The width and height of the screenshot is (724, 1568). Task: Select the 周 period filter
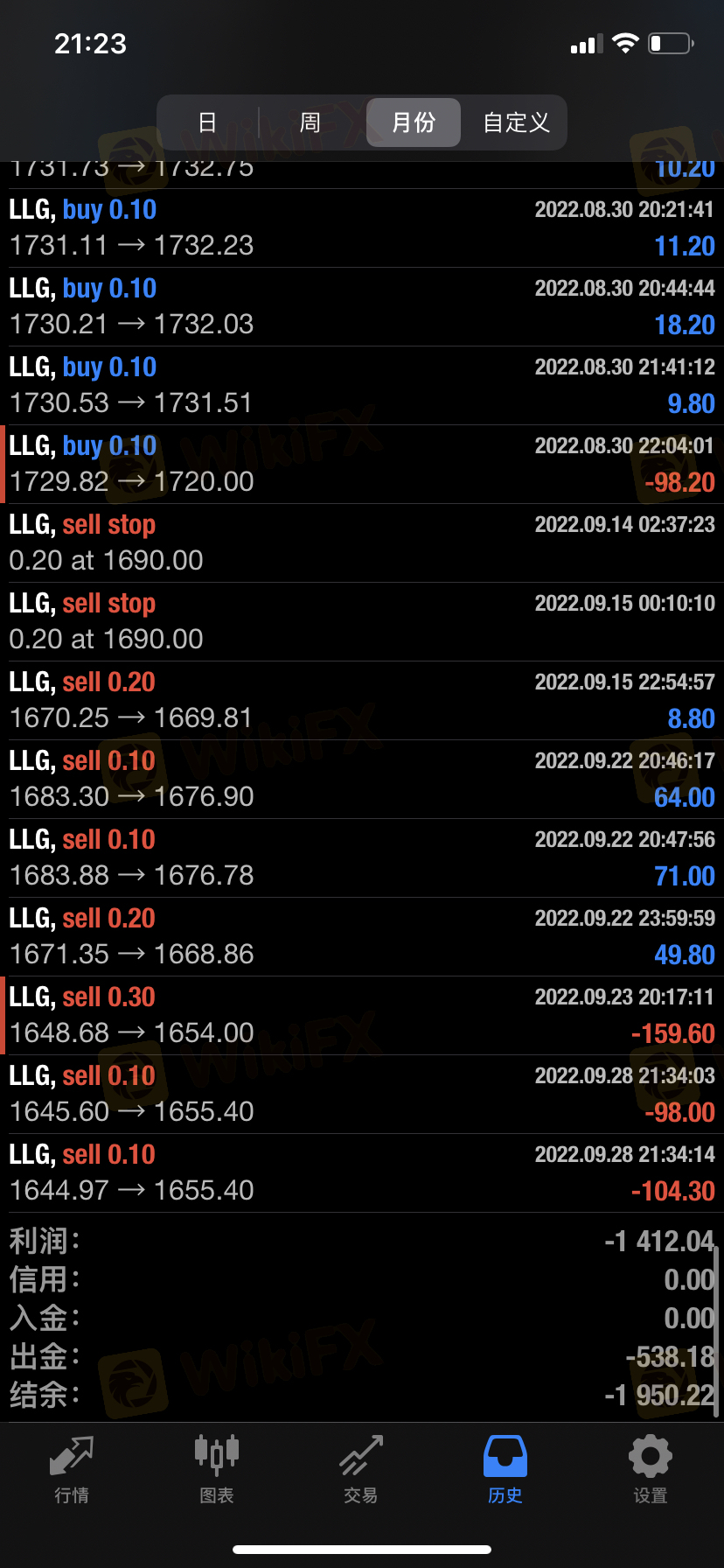click(310, 122)
